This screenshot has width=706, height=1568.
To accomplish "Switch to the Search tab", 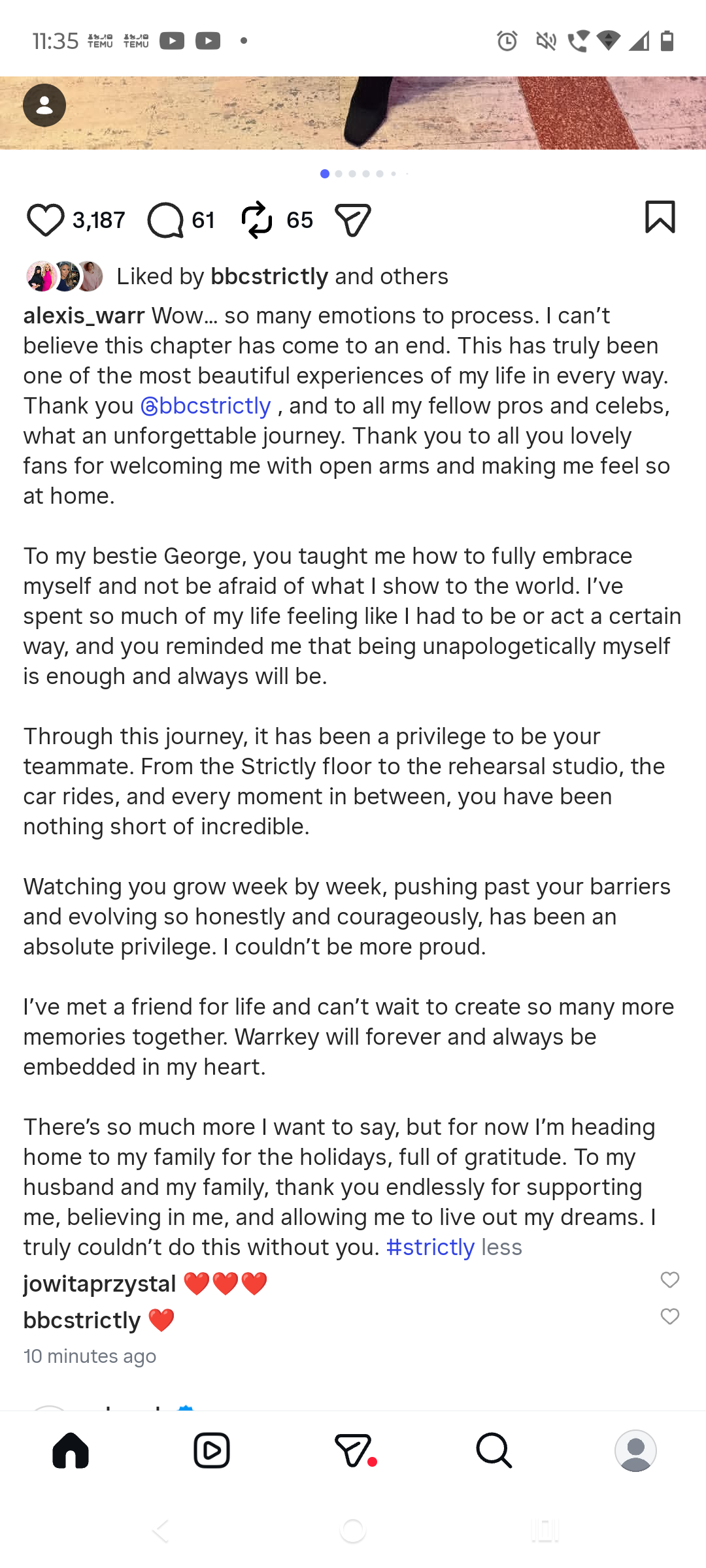I will [494, 1450].
